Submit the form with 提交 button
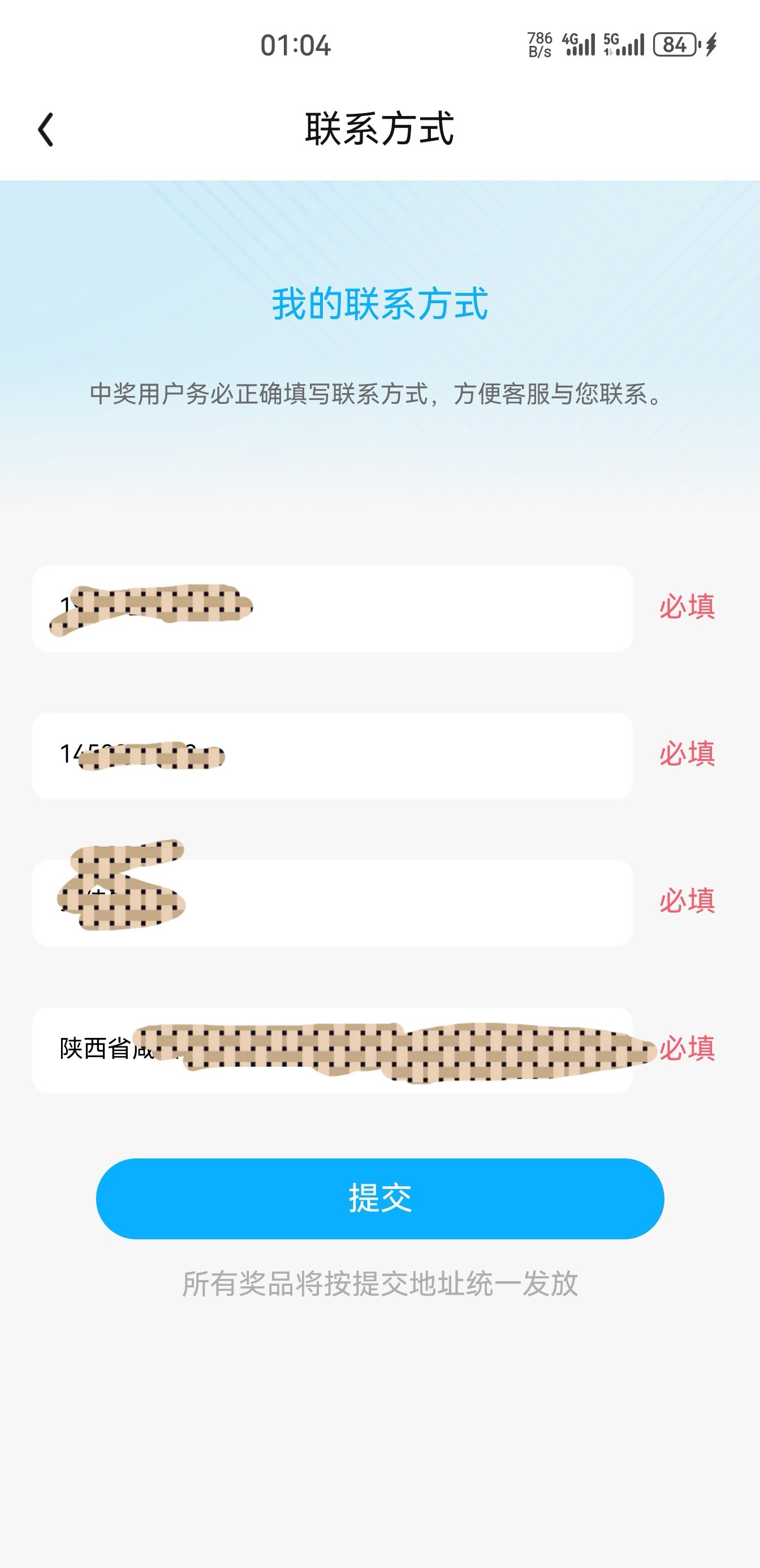The height and width of the screenshot is (1568, 760). (x=379, y=1199)
